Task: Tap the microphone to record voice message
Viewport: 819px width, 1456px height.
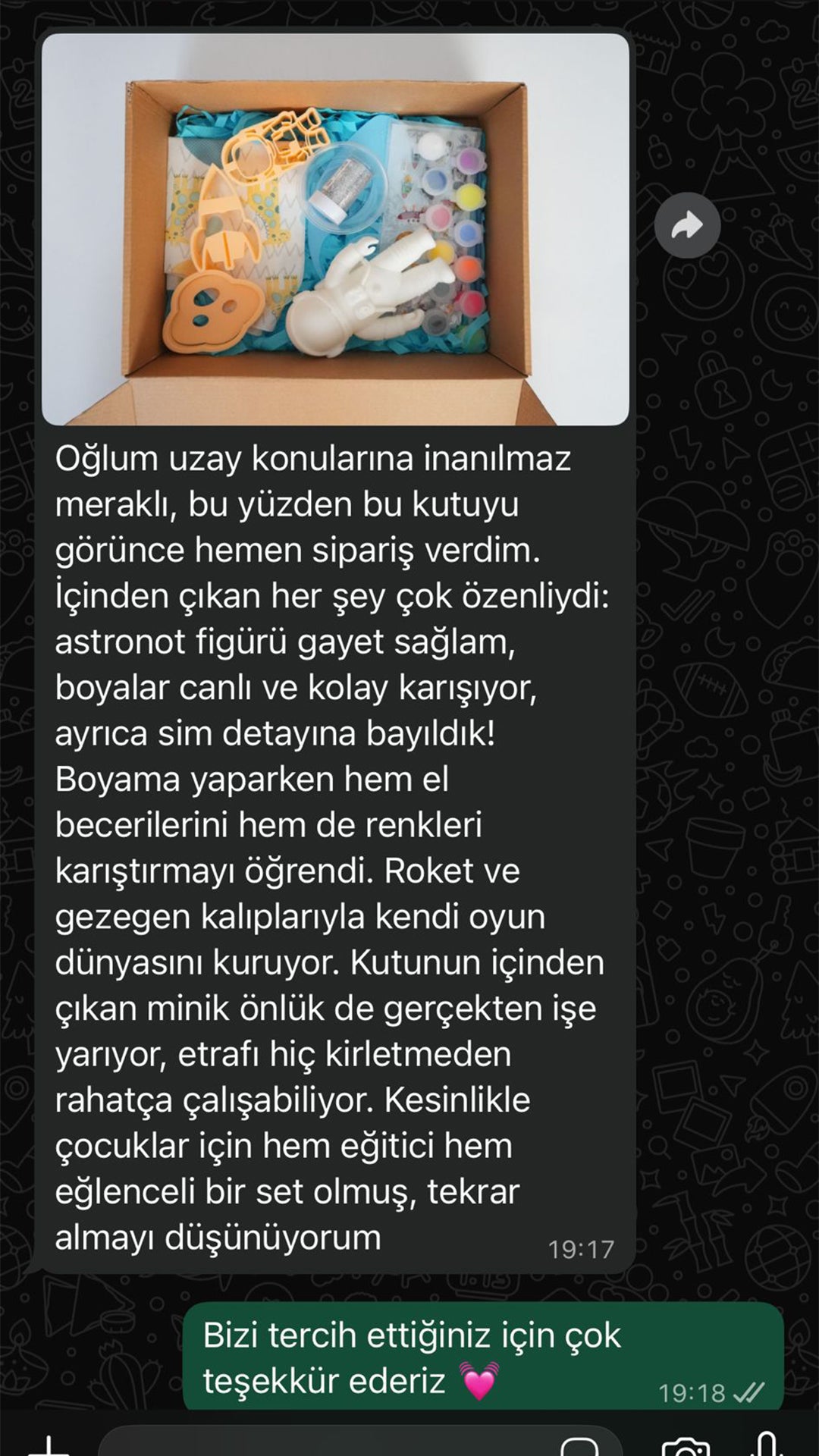Action: (x=767, y=1445)
